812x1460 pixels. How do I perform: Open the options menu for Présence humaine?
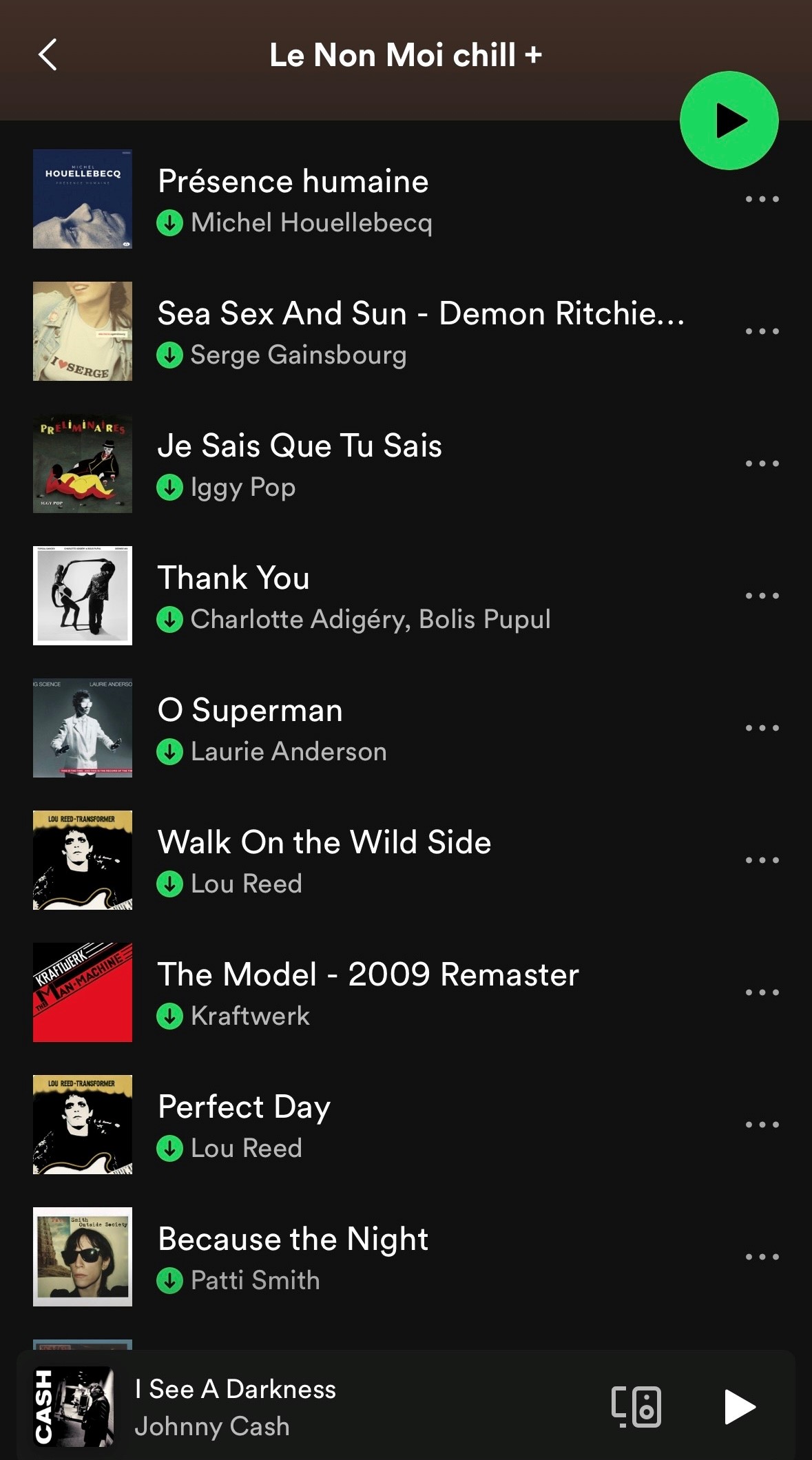tap(761, 198)
